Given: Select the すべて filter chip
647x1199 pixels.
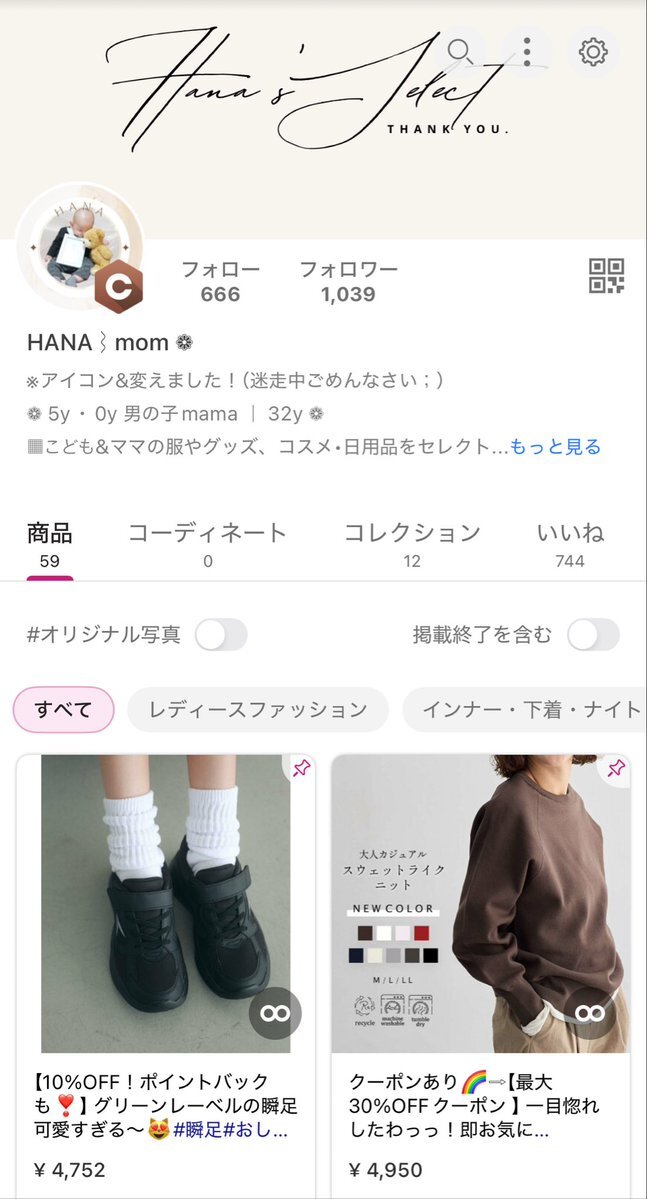Looking at the screenshot, I should coord(63,710).
